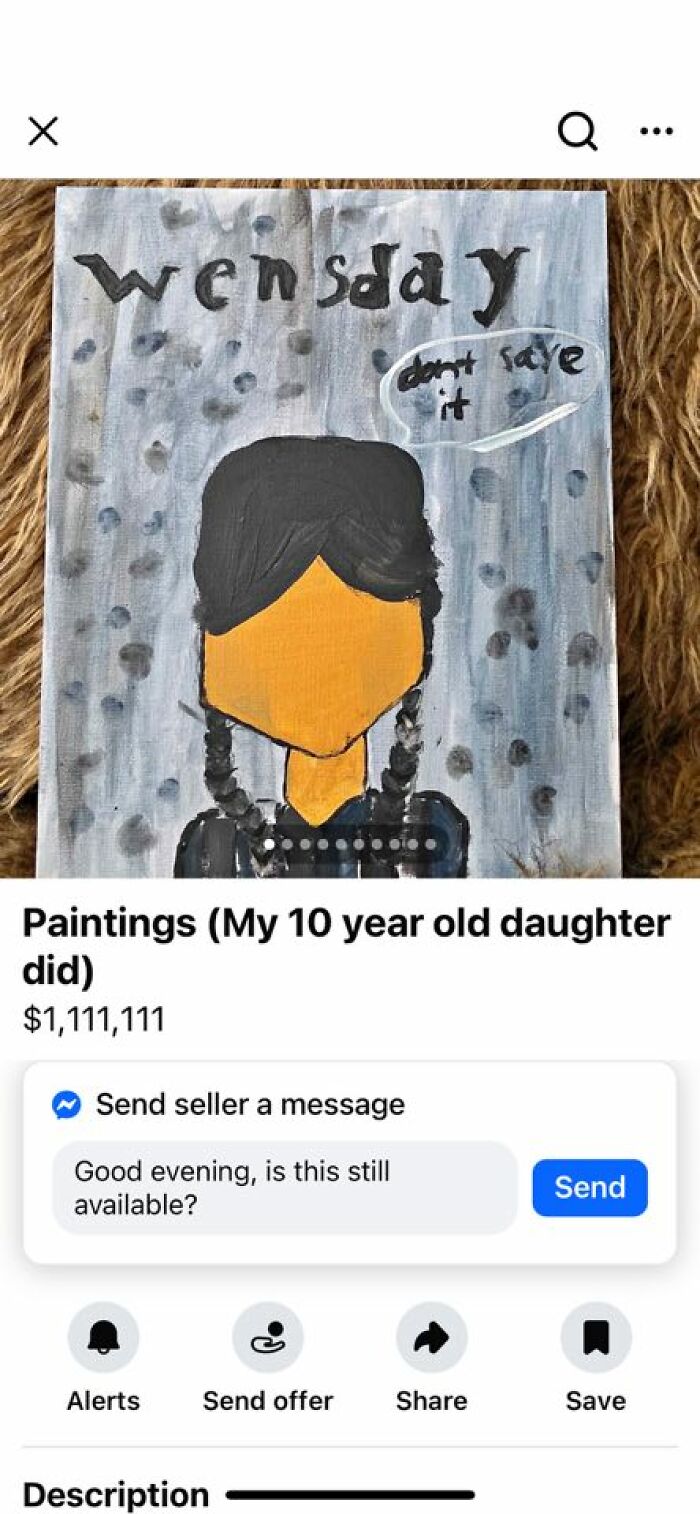Send an offer to the seller
The image size is (700, 1514).
pos(268,1338)
